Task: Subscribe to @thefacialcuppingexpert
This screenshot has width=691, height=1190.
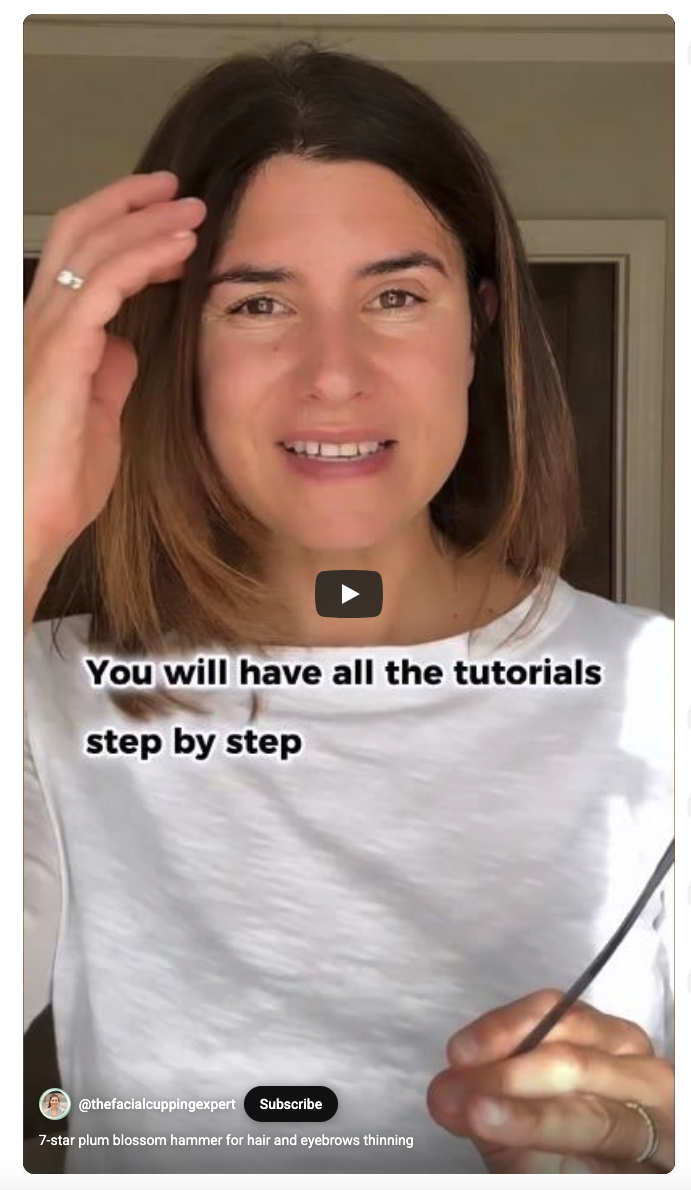Action: point(290,1104)
